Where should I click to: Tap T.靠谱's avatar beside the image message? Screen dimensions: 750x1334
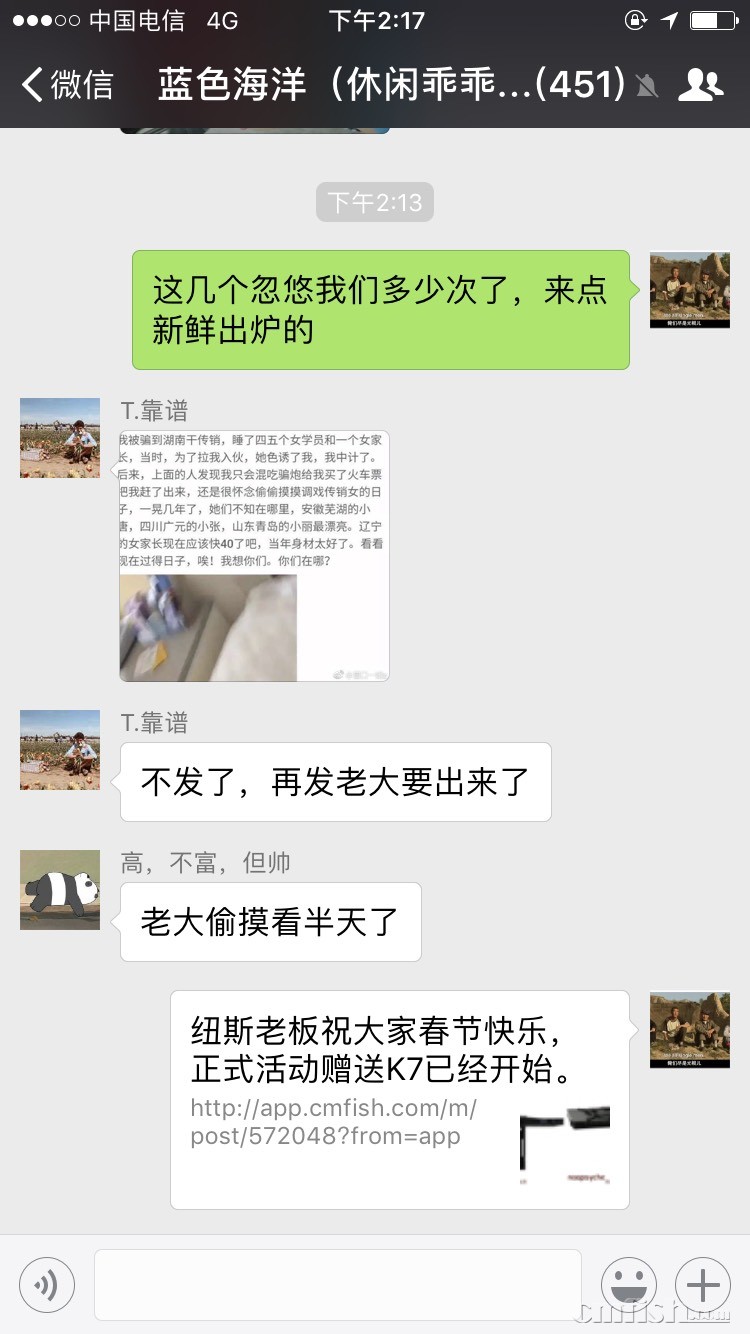[60, 438]
